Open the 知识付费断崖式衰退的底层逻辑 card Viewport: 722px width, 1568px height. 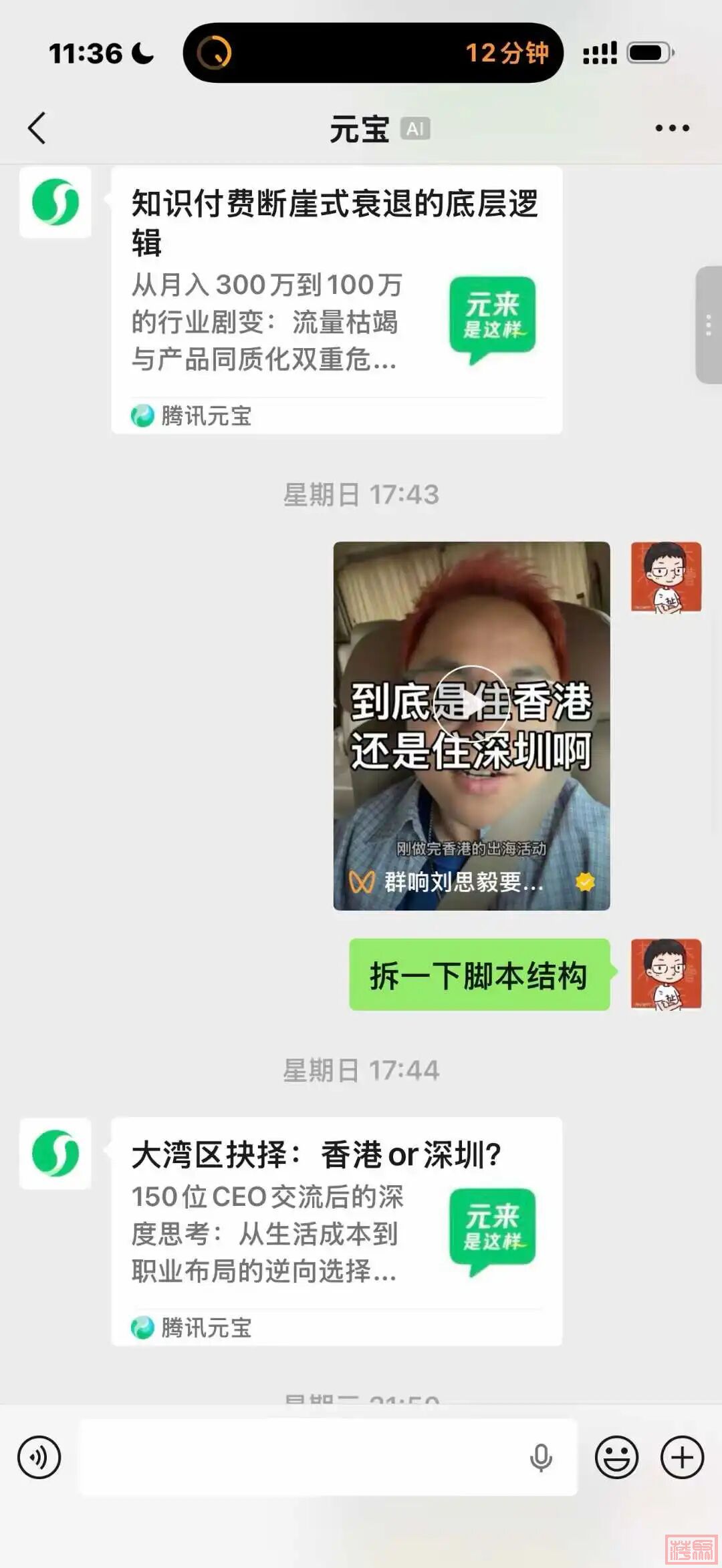click(336, 300)
